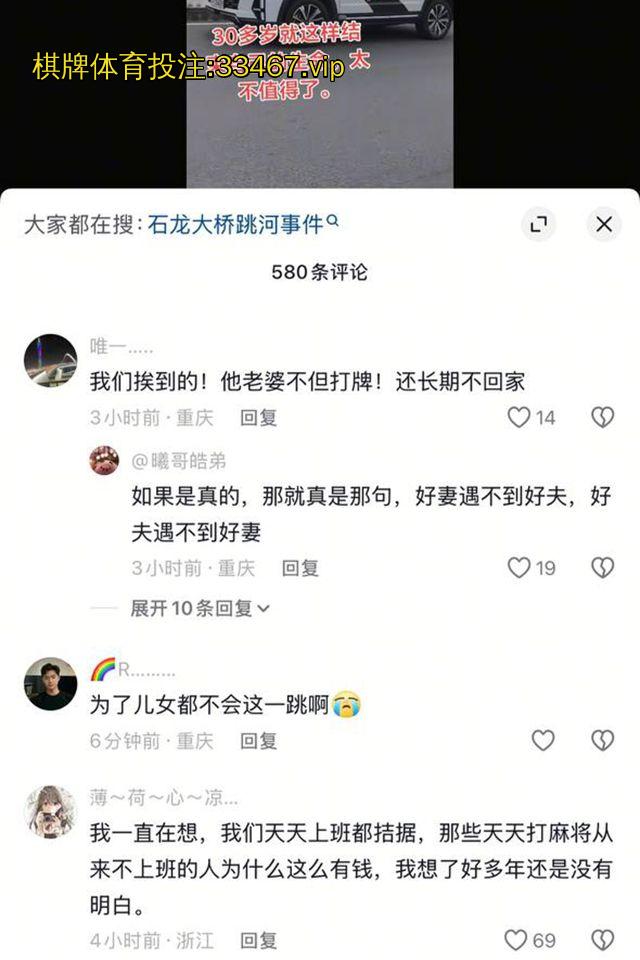Dislike the comment 为了儿女都不会这一跳啊
This screenshot has height=960, width=640.
click(602, 741)
